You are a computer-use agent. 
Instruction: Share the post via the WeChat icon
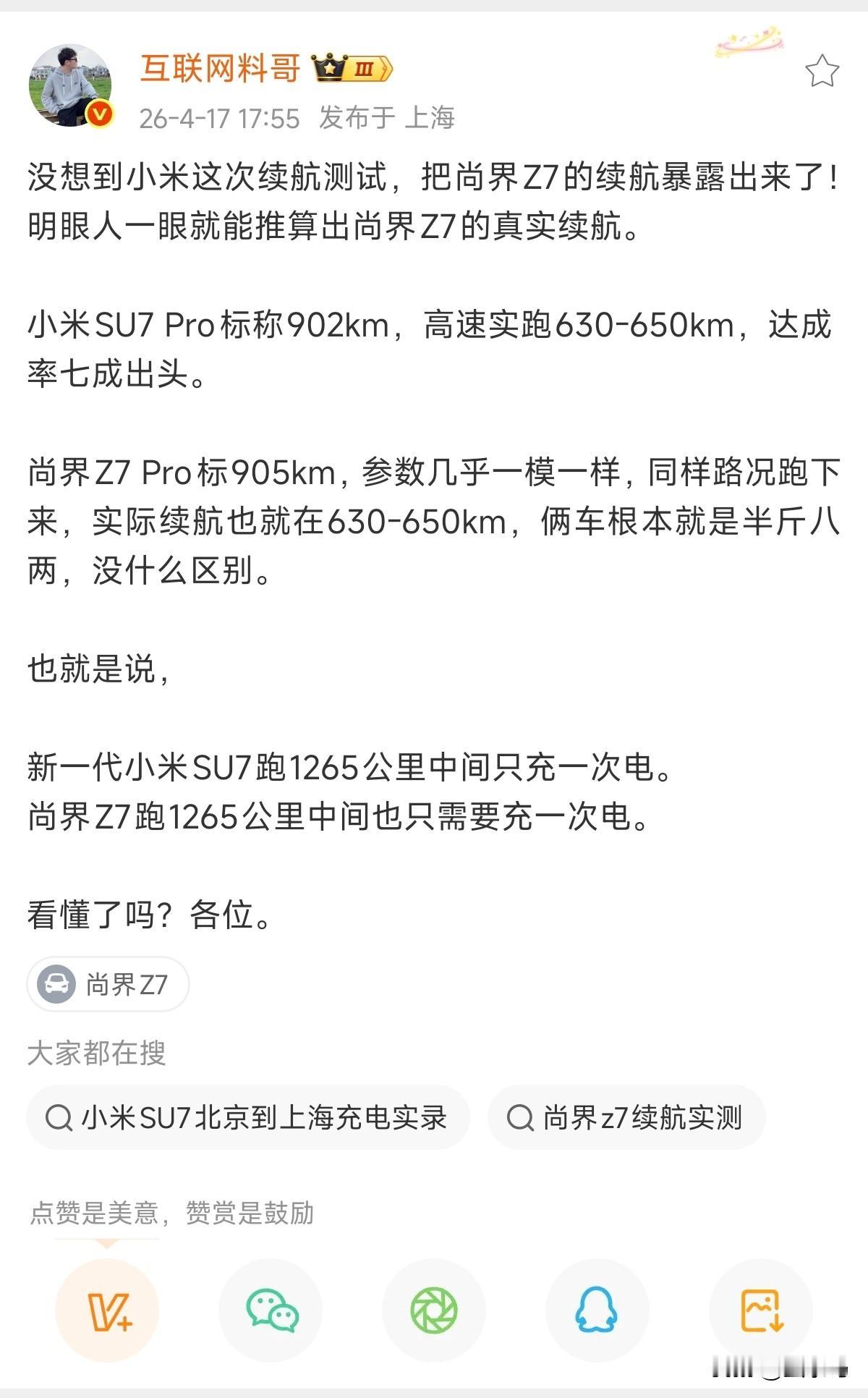pyautogui.click(x=273, y=1308)
